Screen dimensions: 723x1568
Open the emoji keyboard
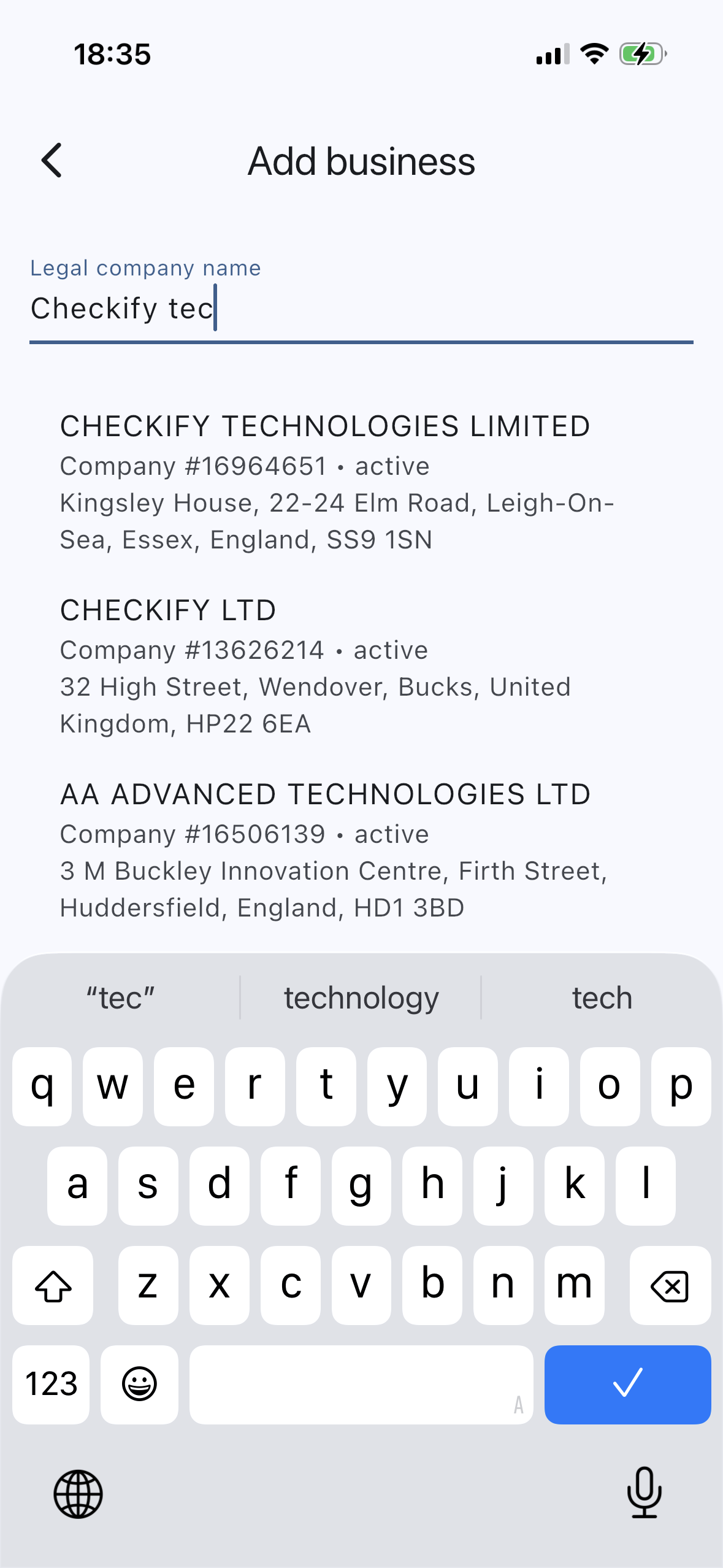click(139, 1385)
